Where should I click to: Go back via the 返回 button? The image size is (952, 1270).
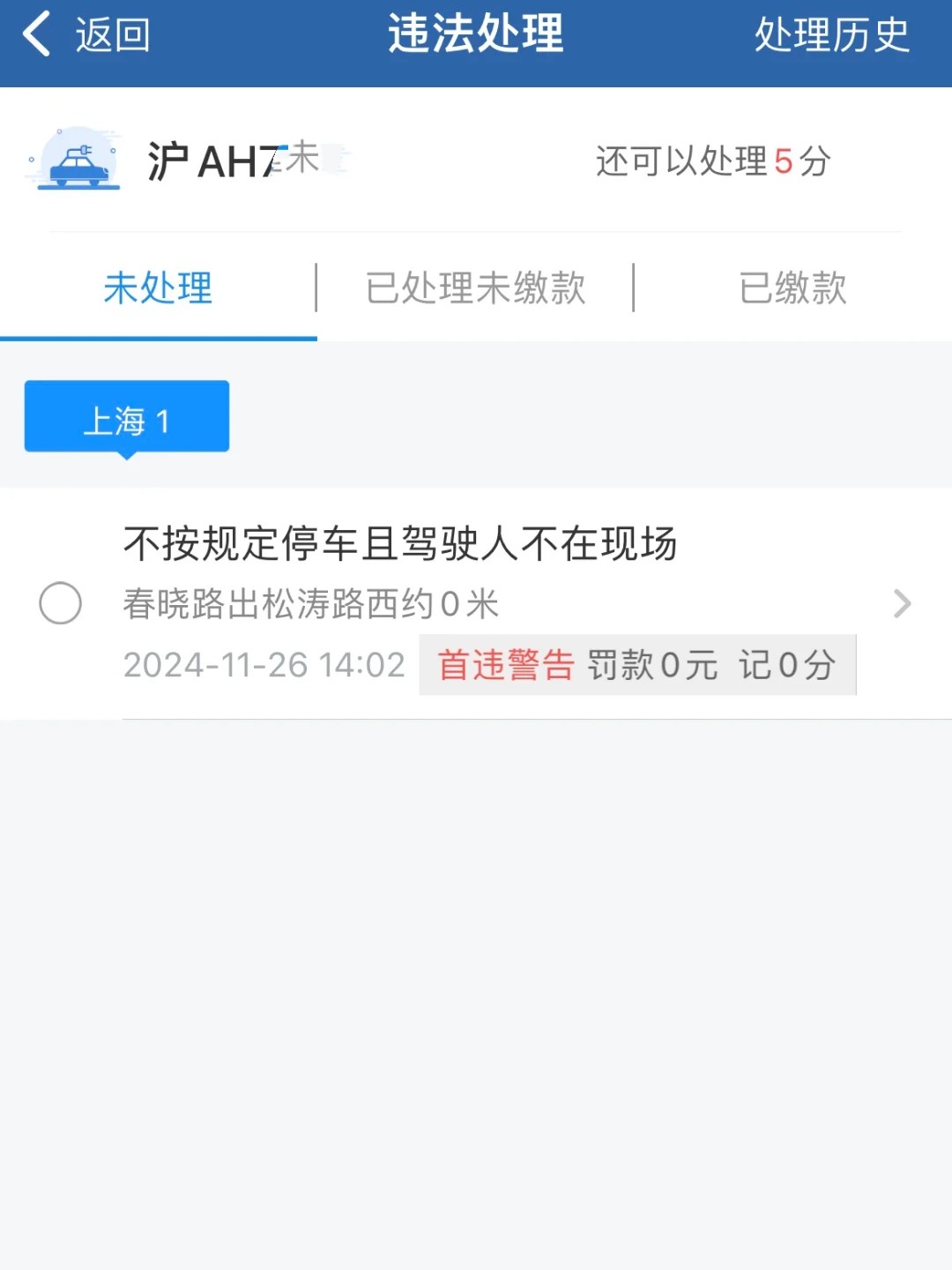point(86,35)
